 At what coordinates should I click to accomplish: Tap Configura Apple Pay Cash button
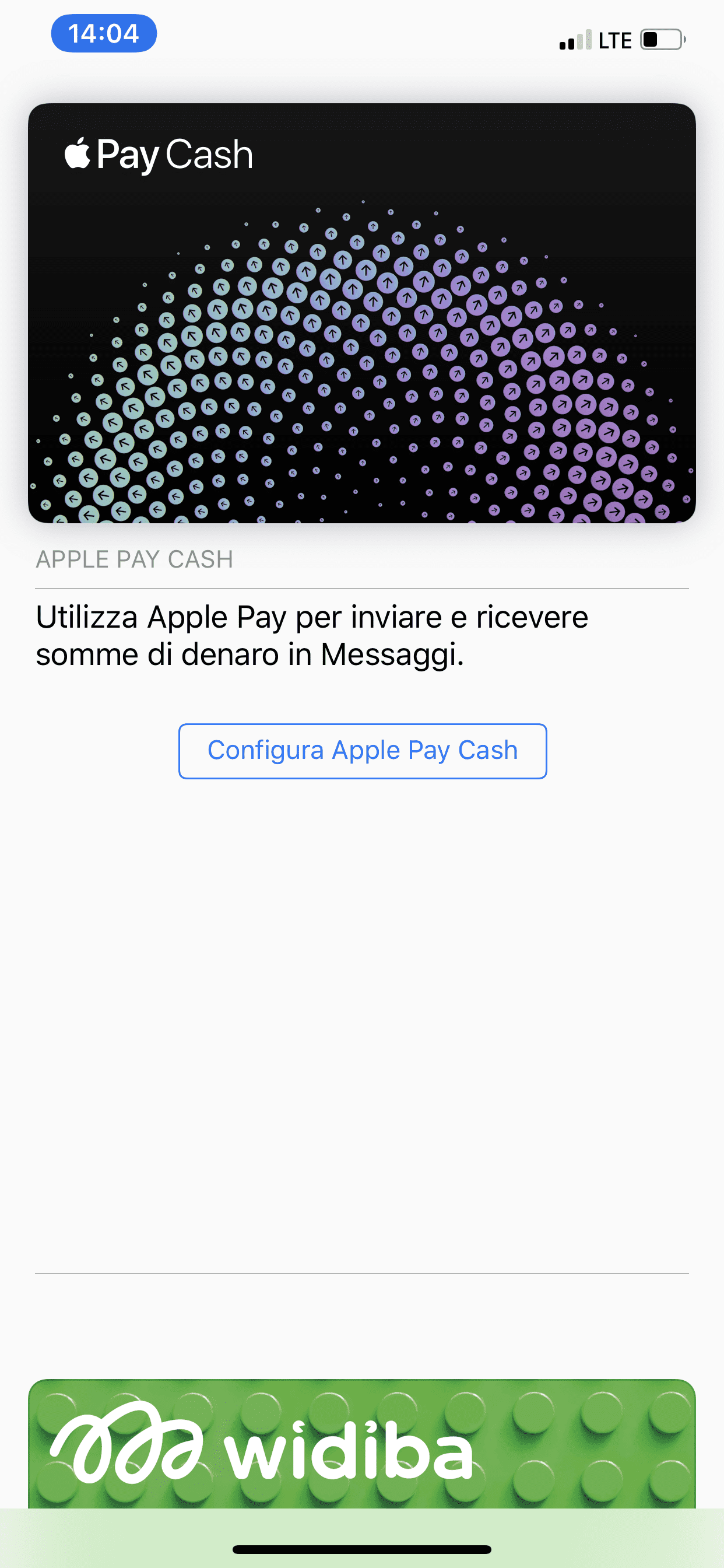click(x=363, y=751)
